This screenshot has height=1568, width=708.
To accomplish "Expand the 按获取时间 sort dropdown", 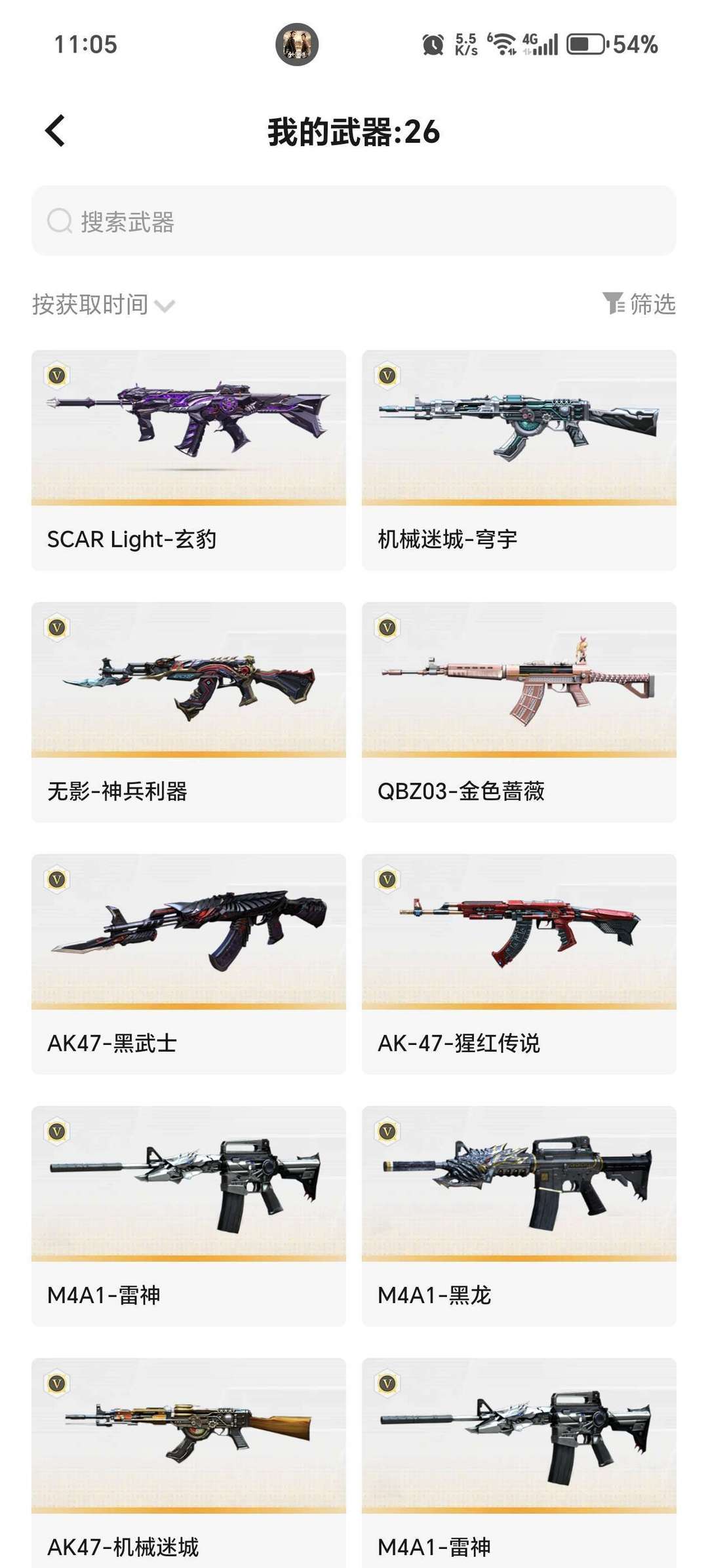I will click(x=104, y=305).
